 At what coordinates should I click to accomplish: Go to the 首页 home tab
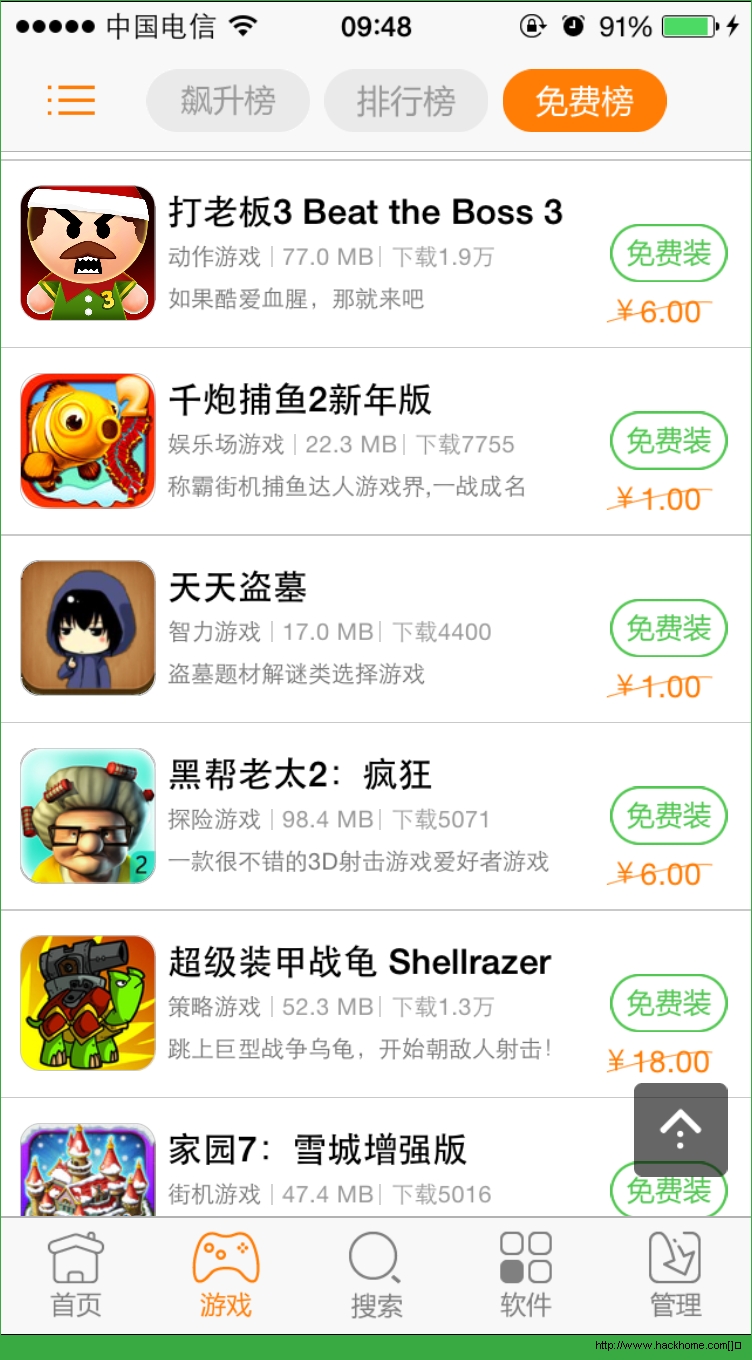(x=76, y=1275)
